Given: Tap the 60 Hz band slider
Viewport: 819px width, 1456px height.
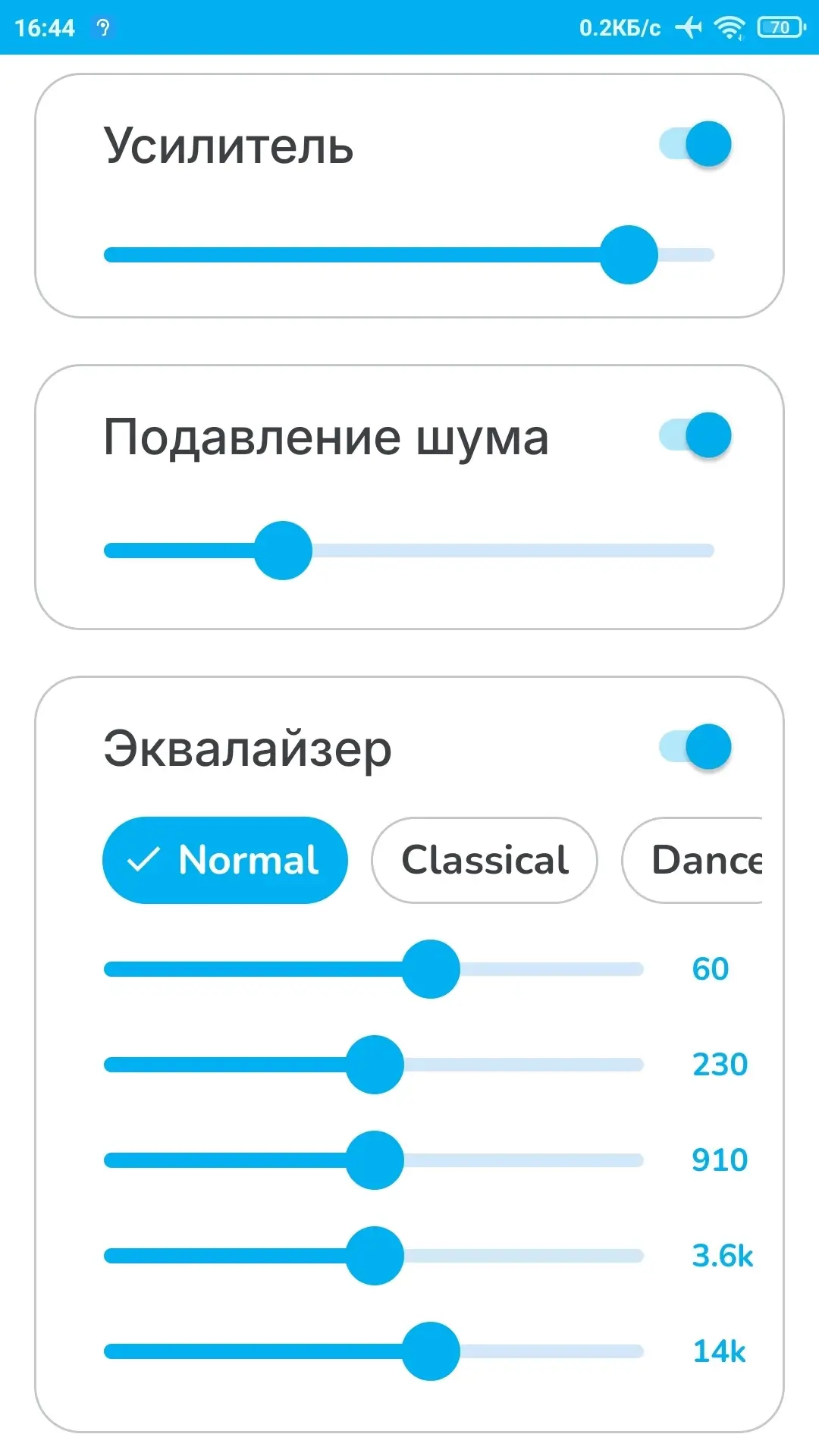Looking at the screenshot, I should (374, 969).
